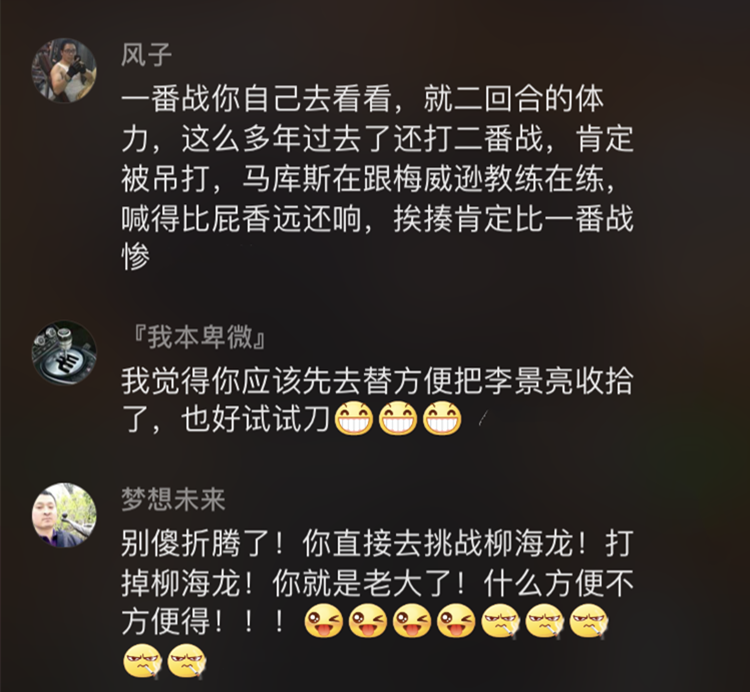
Task: Open 梦想未来's profile avatar
Action: [65, 515]
